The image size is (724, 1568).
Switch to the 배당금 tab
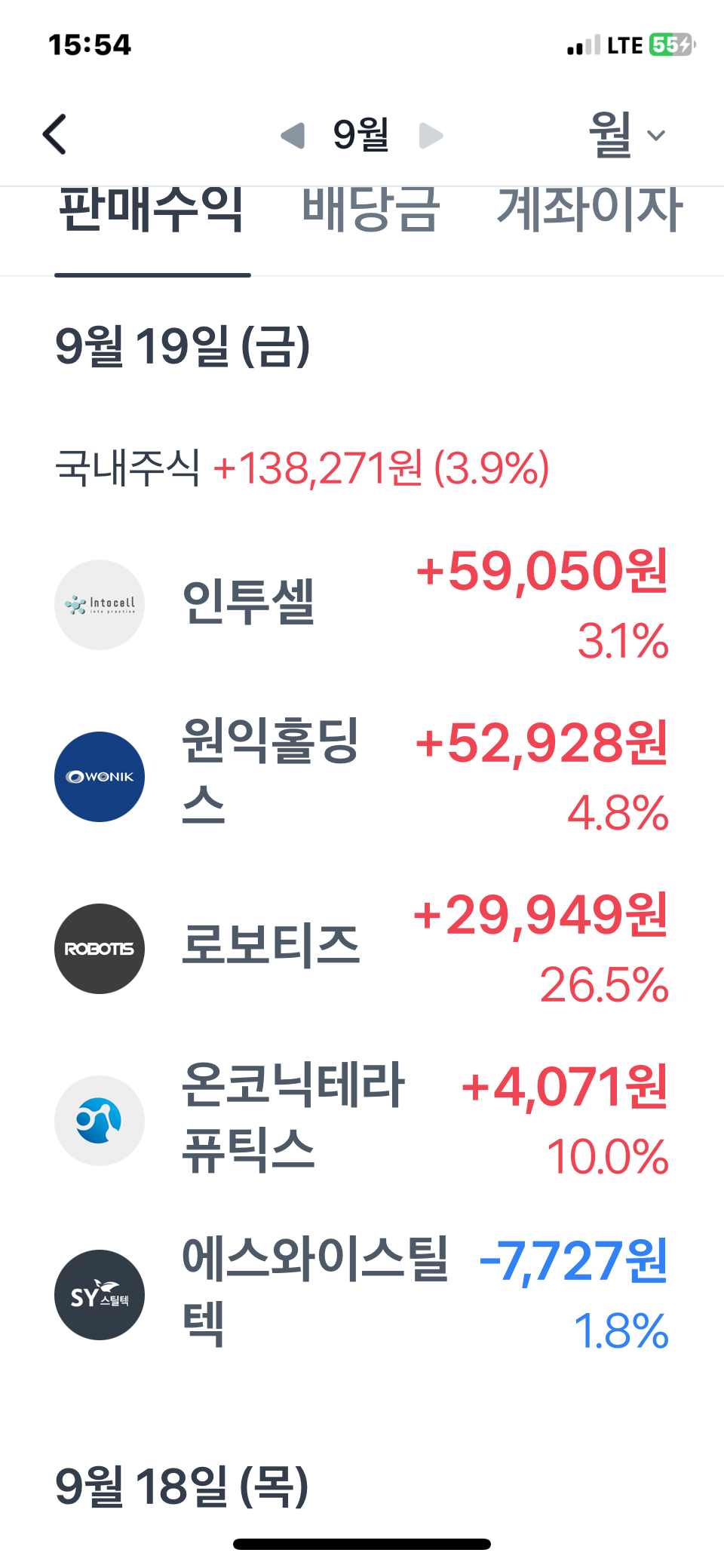(x=370, y=211)
